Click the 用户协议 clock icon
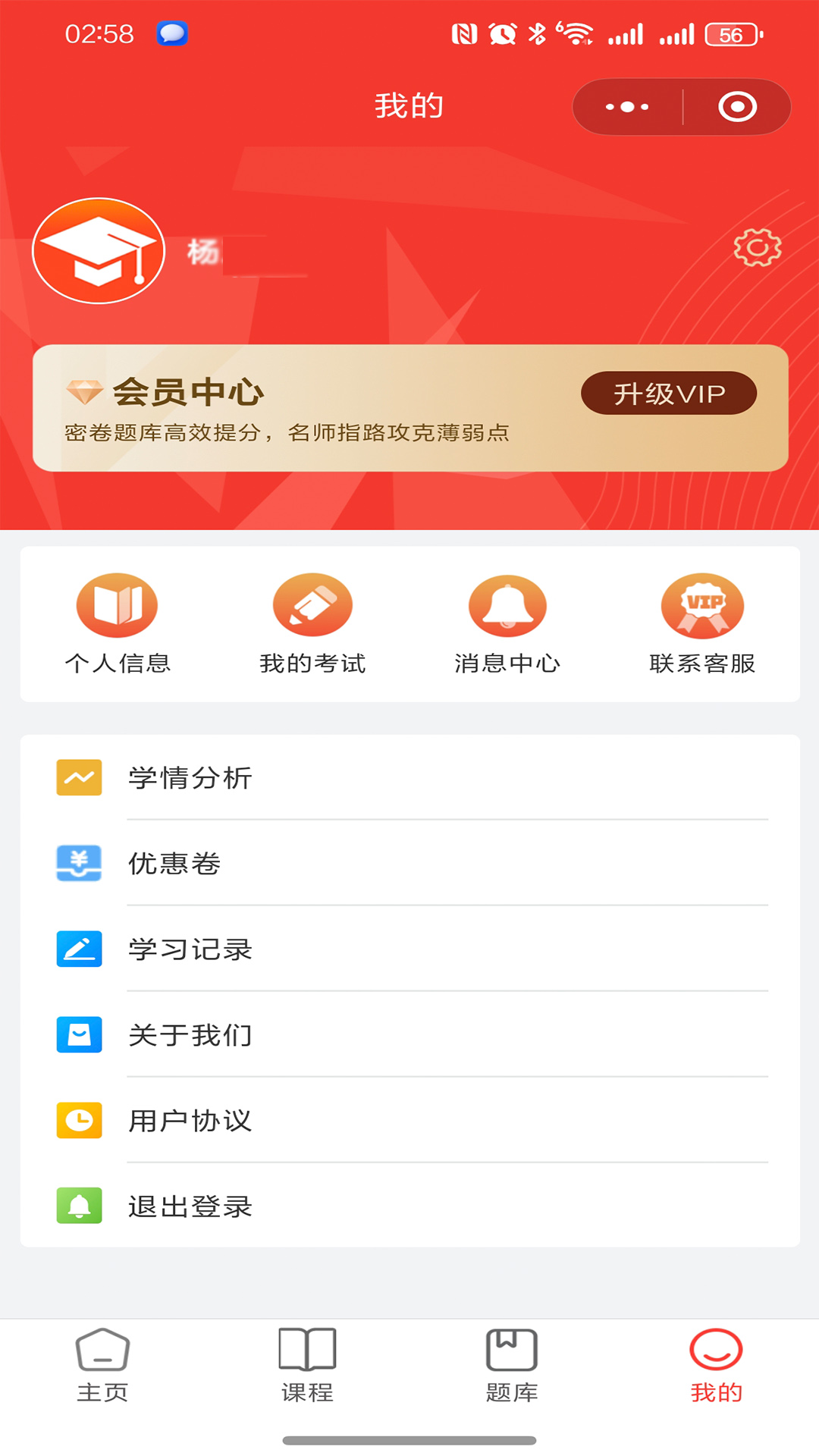 click(x=79, y=1120)
